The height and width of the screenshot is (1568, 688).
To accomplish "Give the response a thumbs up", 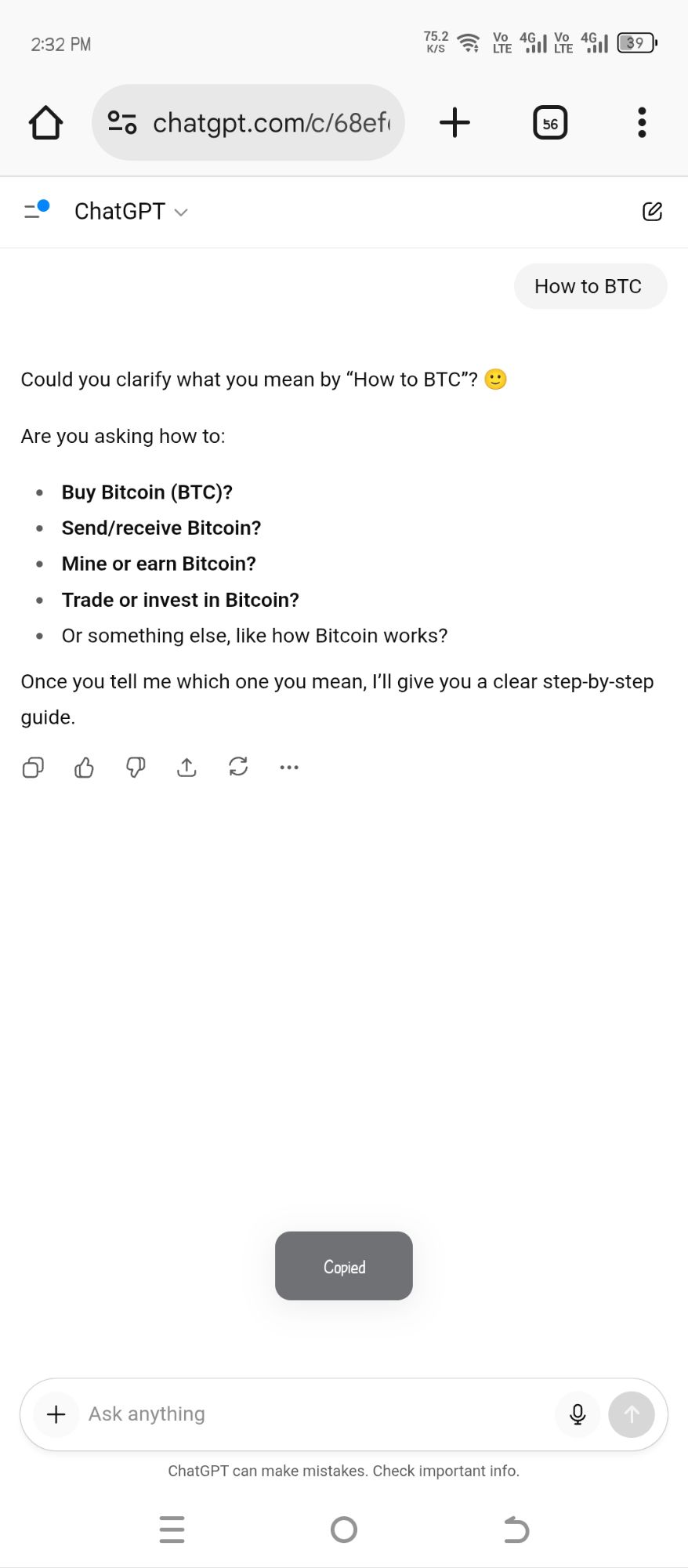I will pos(84,767).
